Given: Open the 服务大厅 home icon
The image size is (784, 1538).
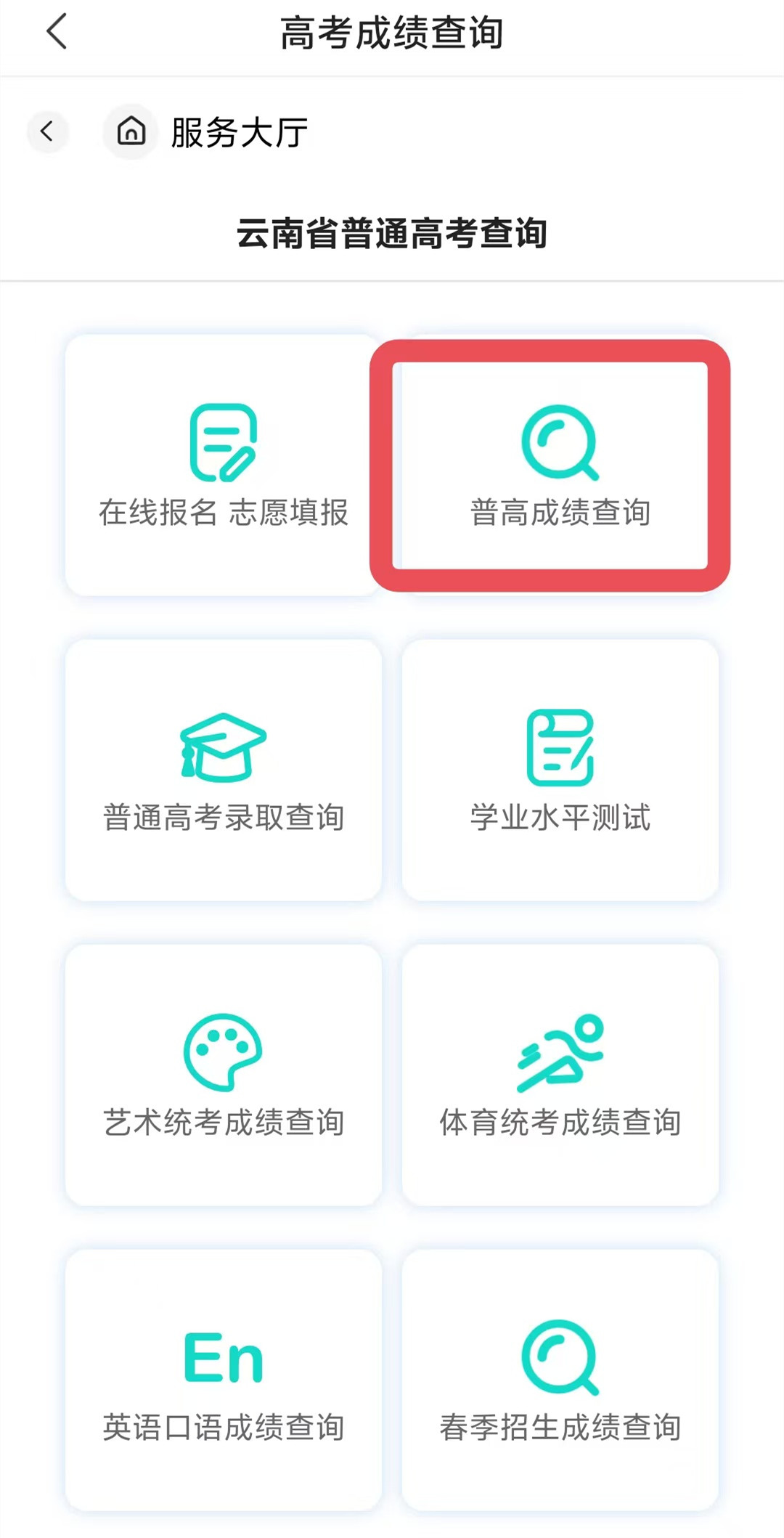Looking at the screenshot, I should click(x=131, y=132).
